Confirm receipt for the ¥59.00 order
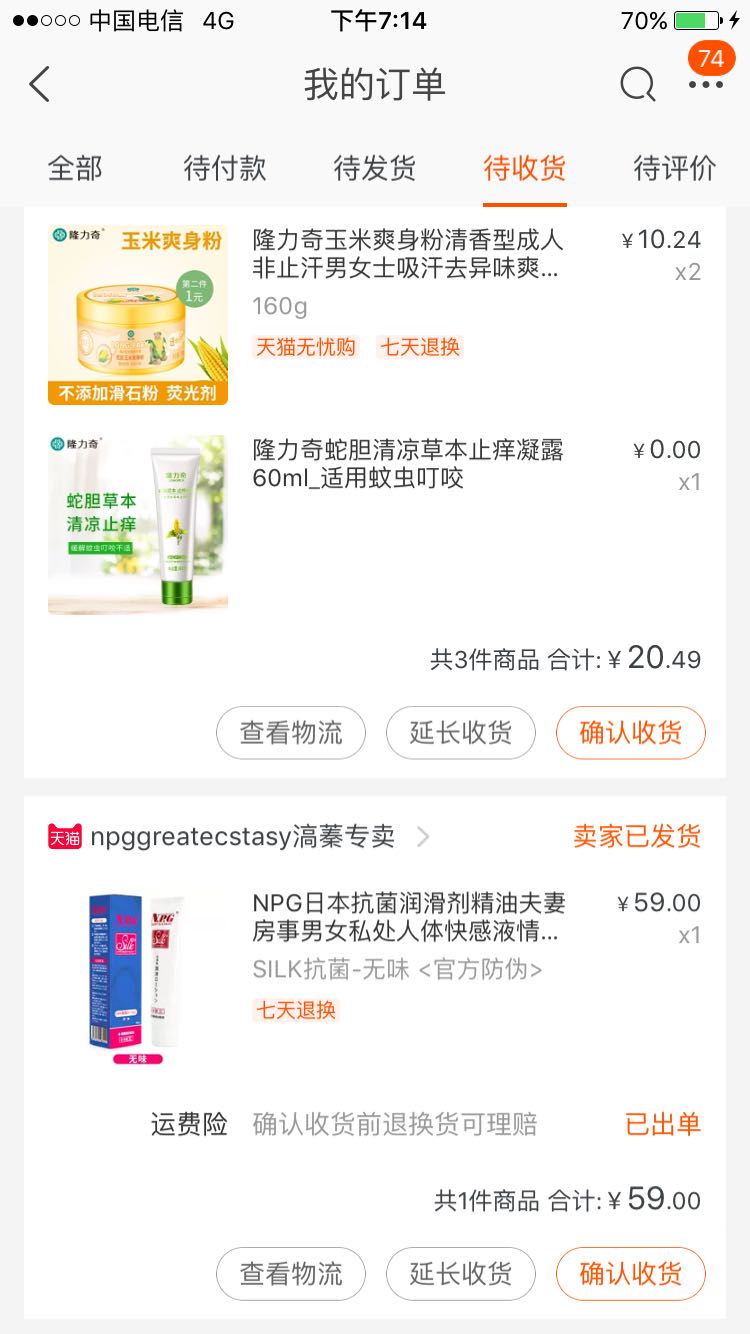Screen dimensions: 750x1334 pos(631,1273)
